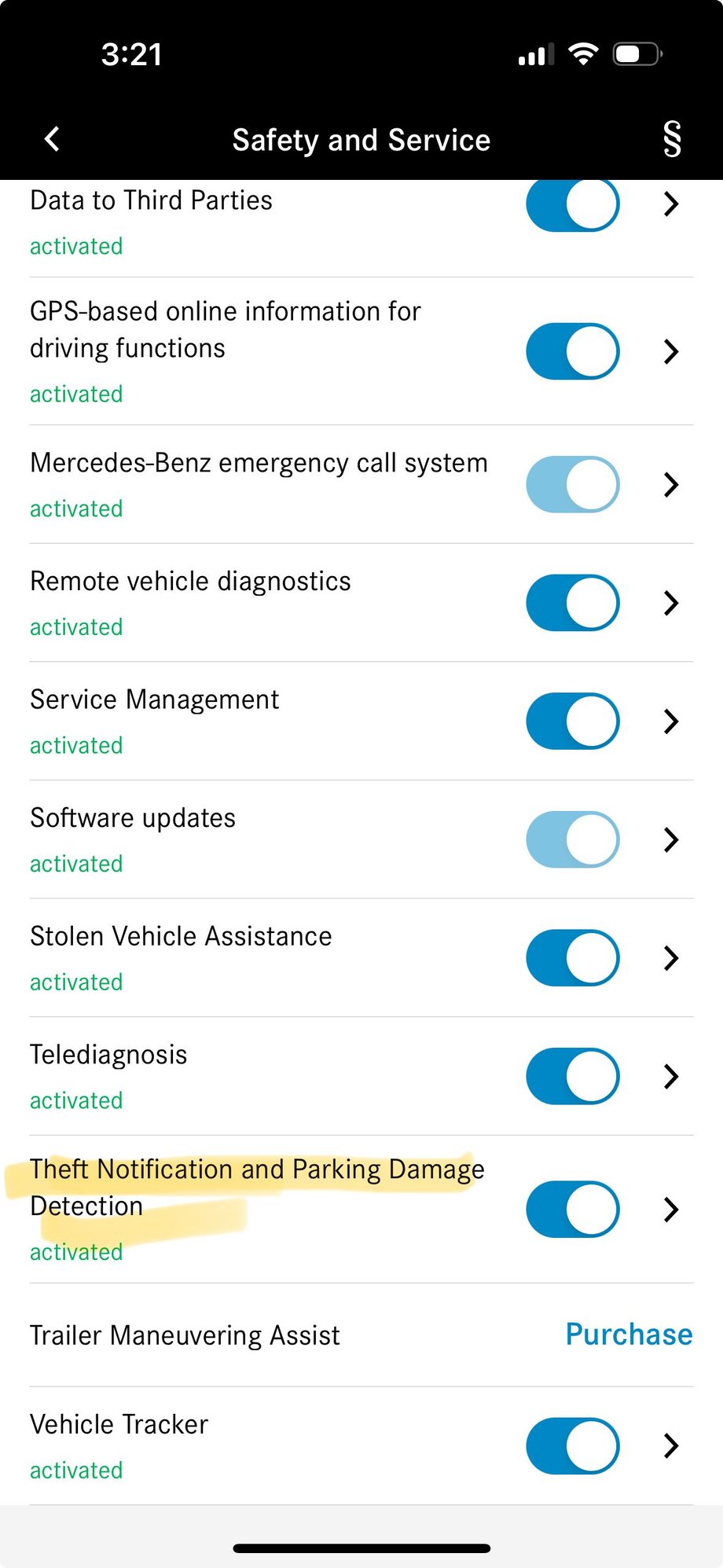
Task: Open Data to Third Parties details chevron
Action: tap(670, 204)
